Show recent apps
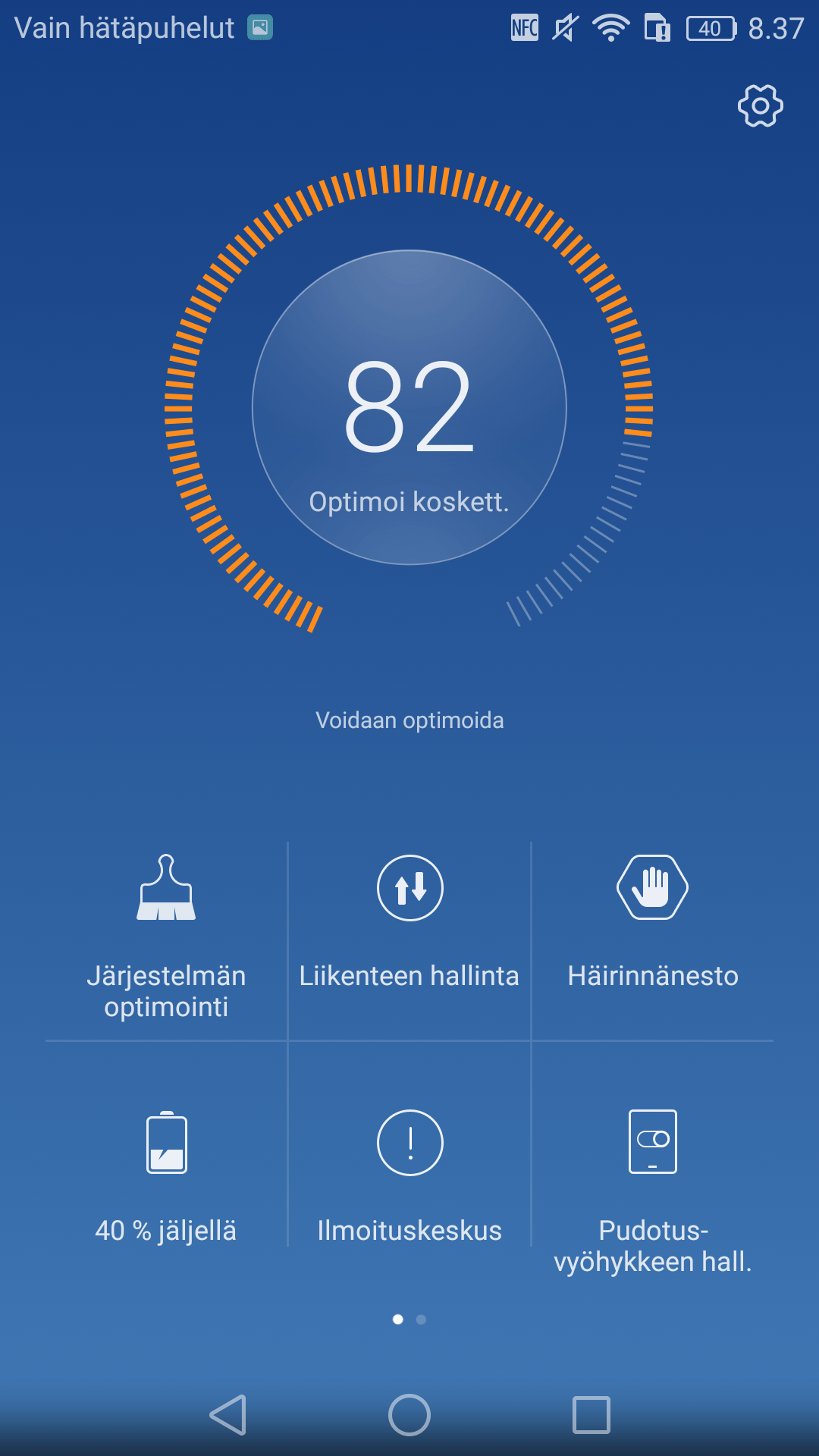This screenshot has height=1456, width=819. coord(591,1415)
